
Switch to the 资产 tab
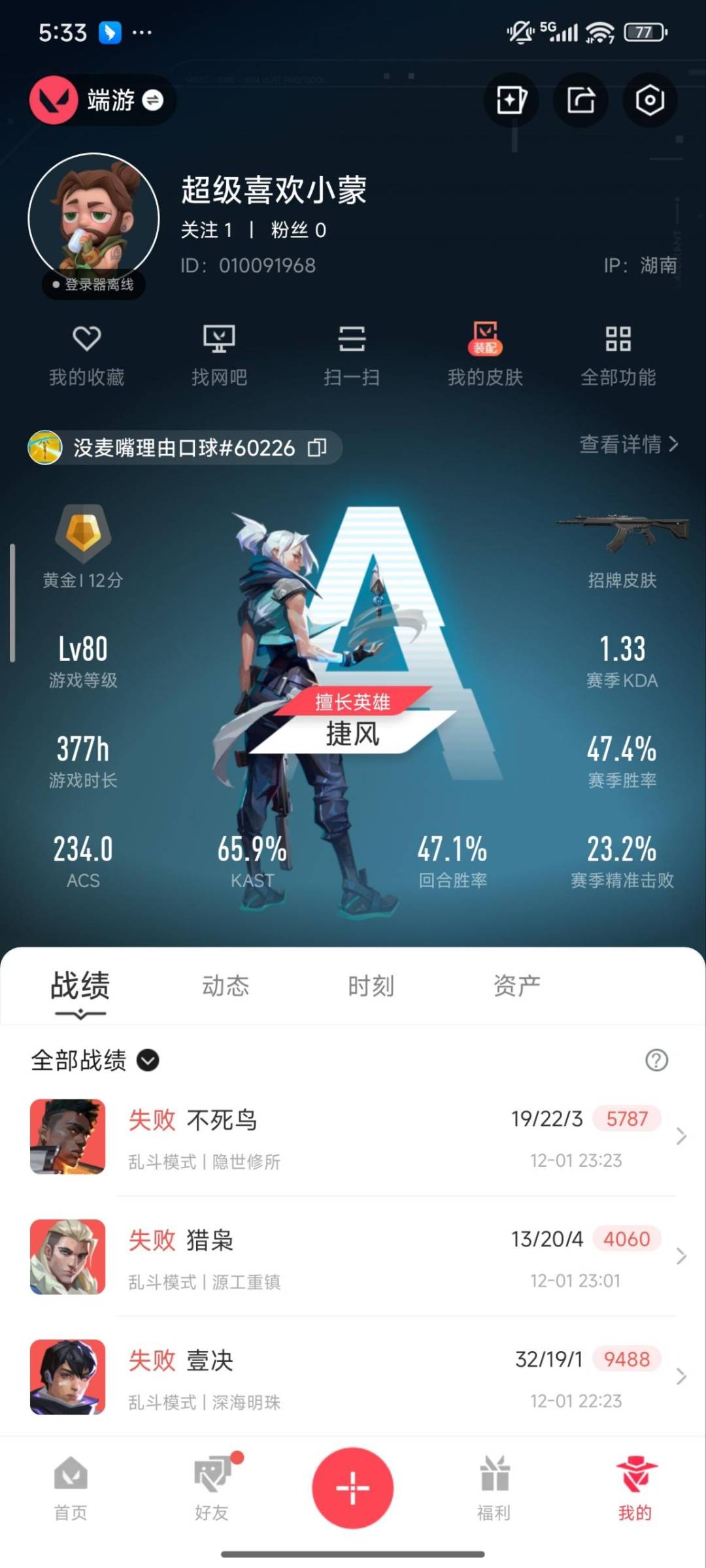coord(516,986)
